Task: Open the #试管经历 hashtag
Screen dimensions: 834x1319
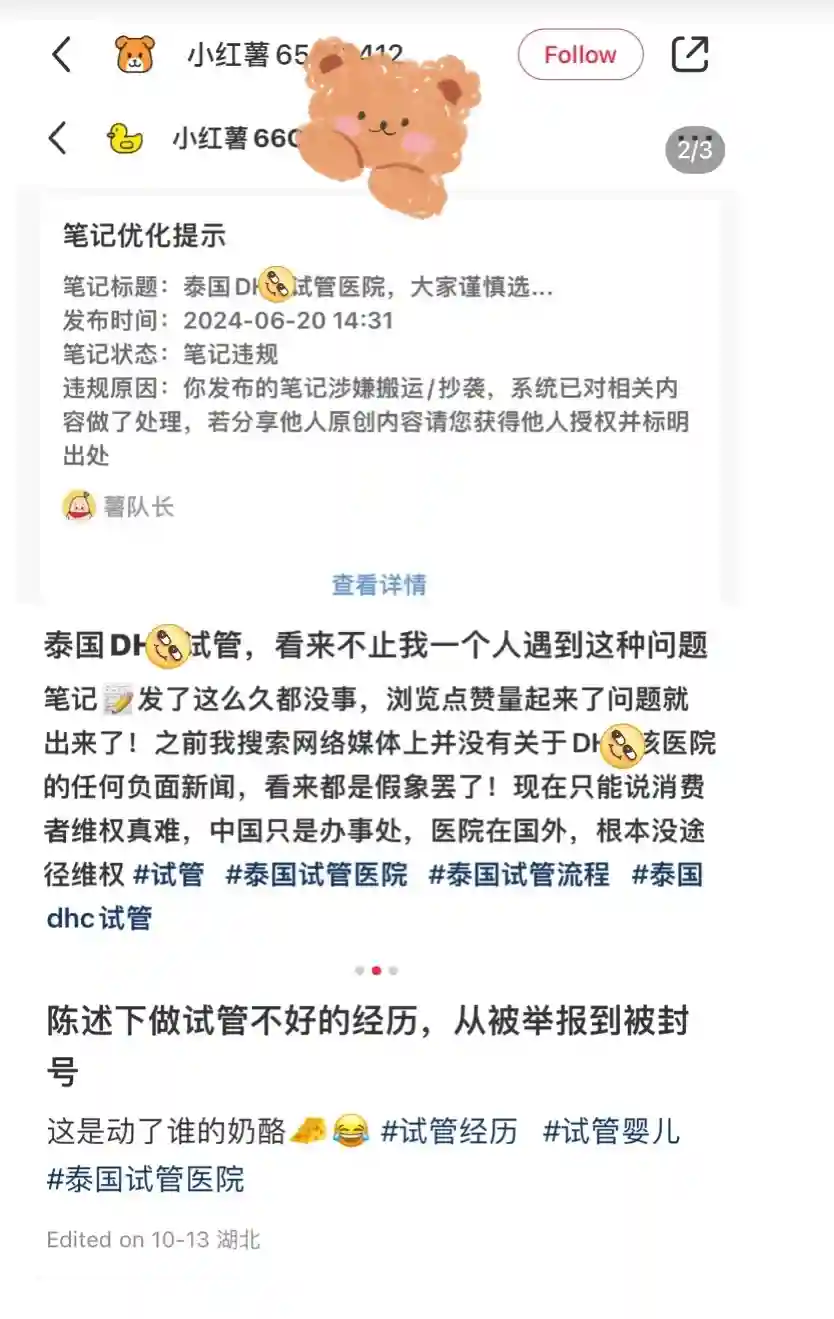Action: 450,1132
